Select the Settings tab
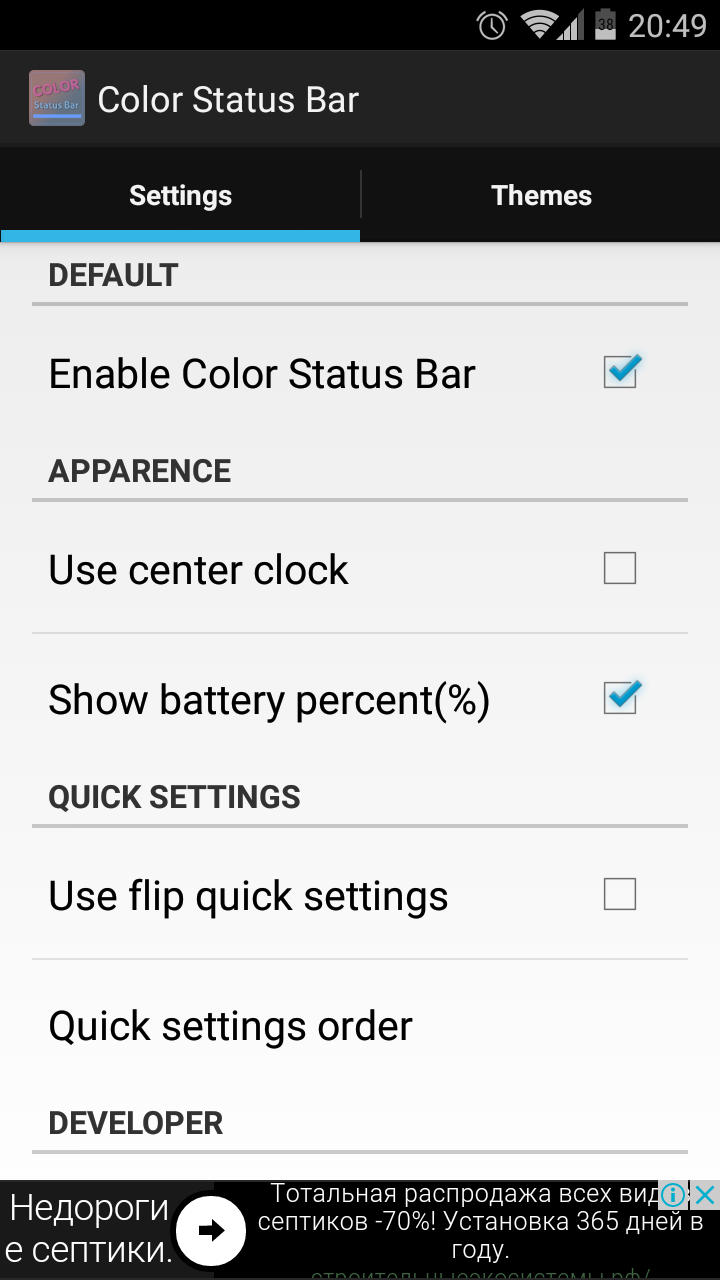 click(180, 196)
